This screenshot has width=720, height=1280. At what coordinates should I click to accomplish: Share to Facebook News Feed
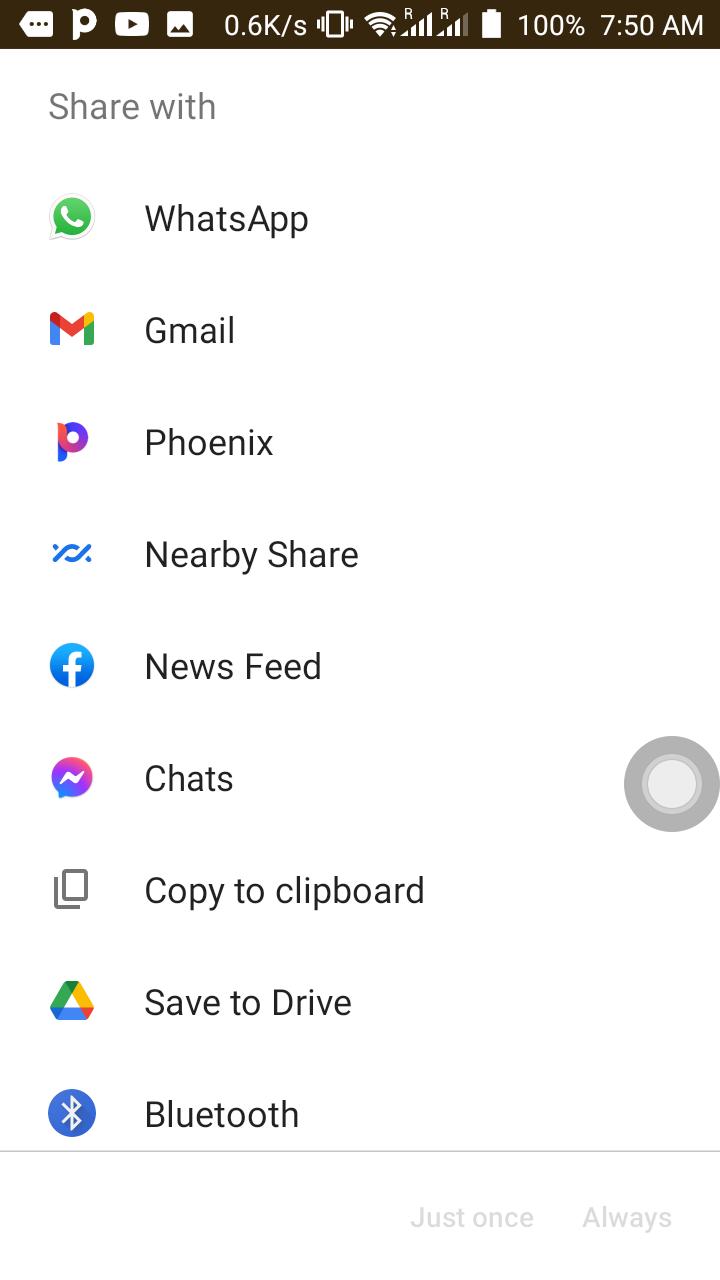(360, 666)
